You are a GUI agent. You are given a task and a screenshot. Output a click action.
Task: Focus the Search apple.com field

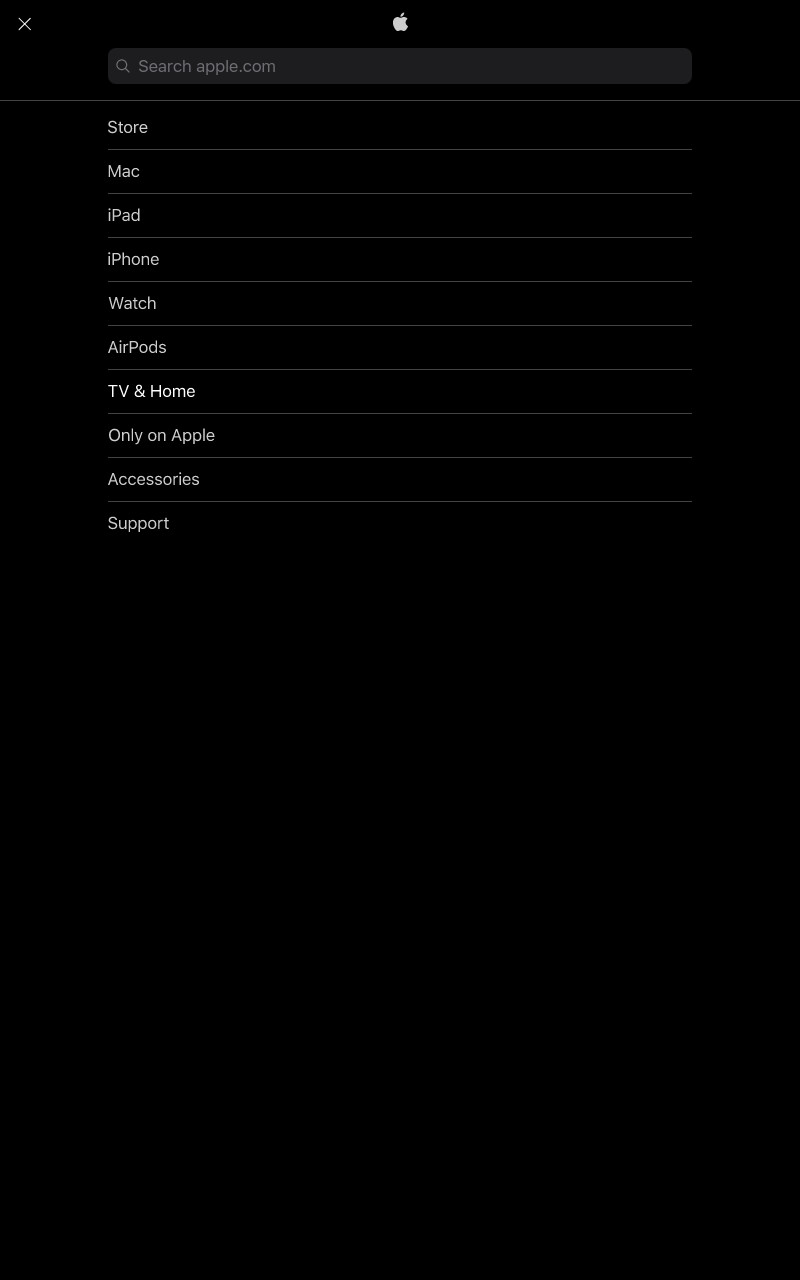[x=400, y=66]
